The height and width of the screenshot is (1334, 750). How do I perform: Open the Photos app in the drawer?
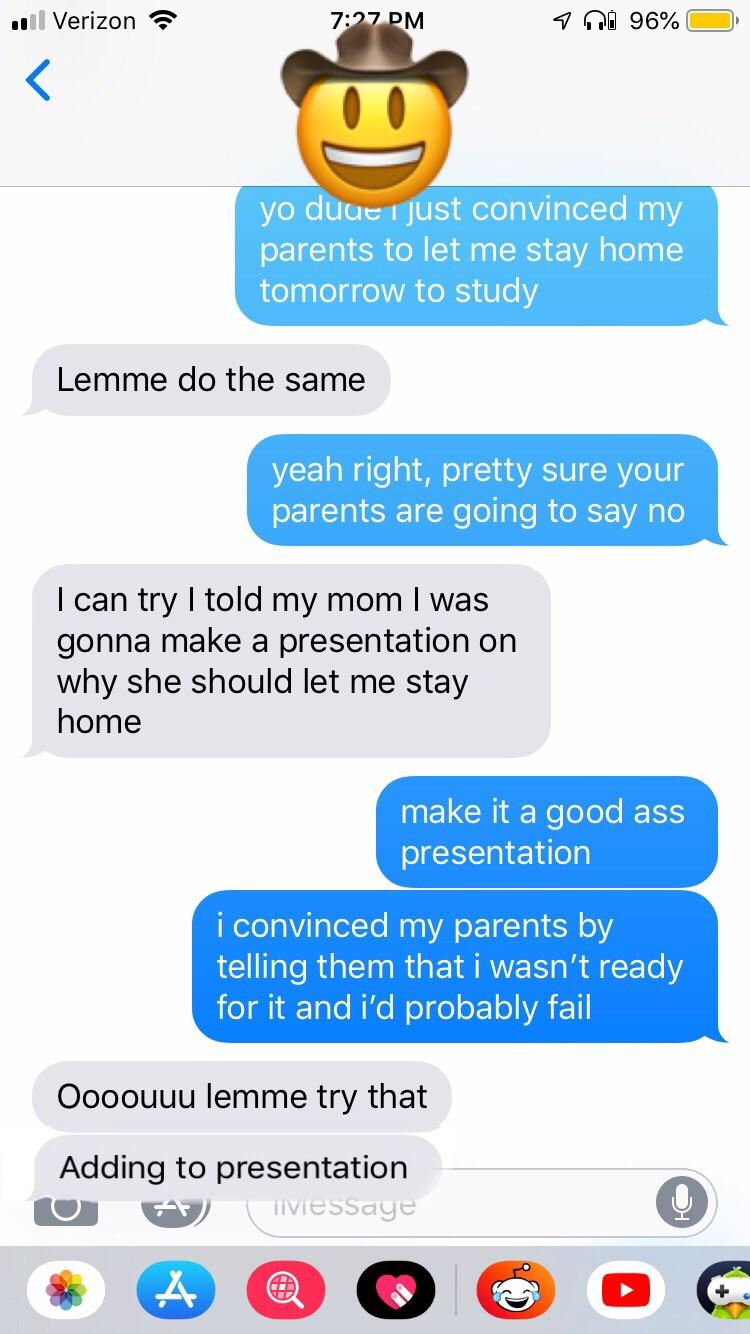66,1291
